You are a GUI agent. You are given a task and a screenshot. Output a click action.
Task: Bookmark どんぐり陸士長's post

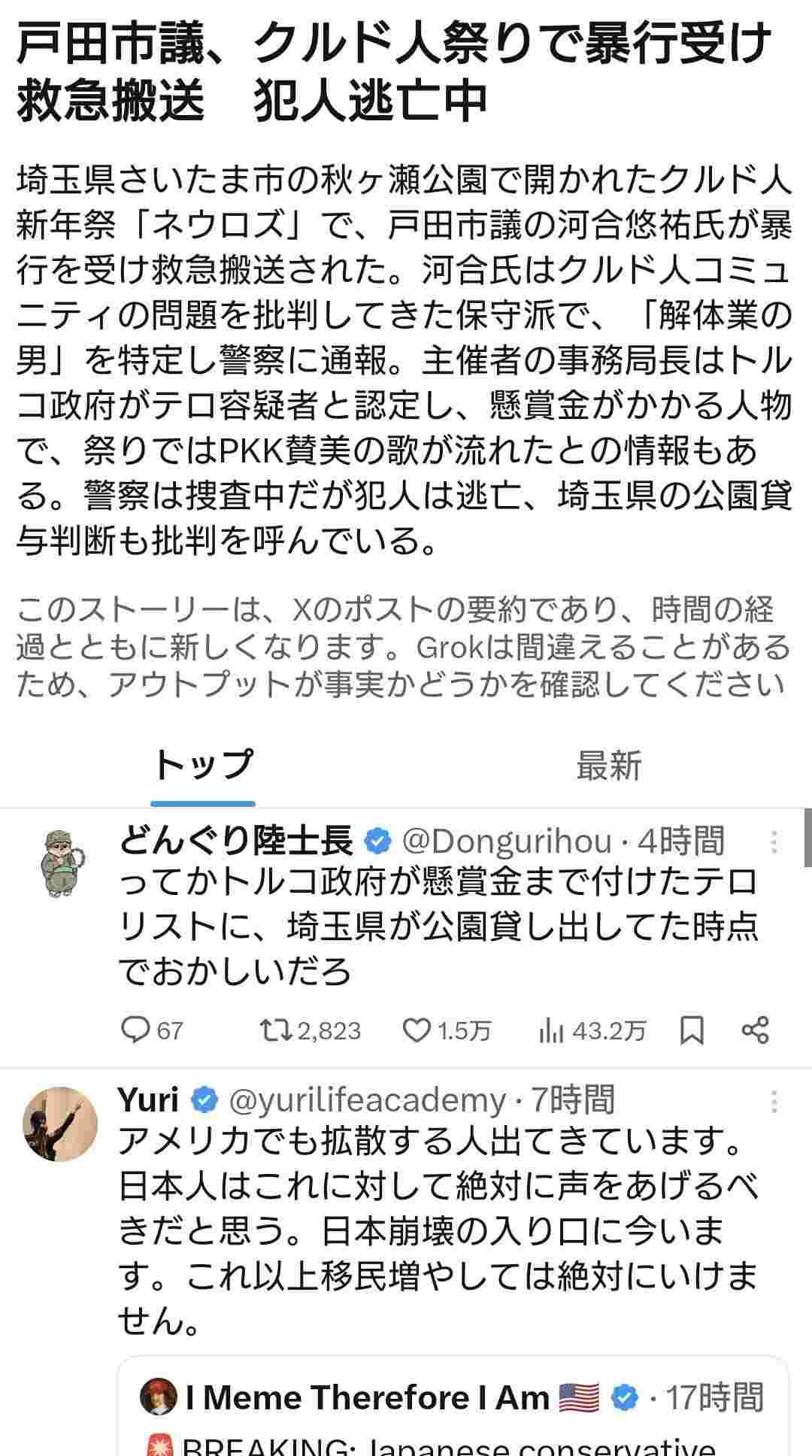[691, 1030]
